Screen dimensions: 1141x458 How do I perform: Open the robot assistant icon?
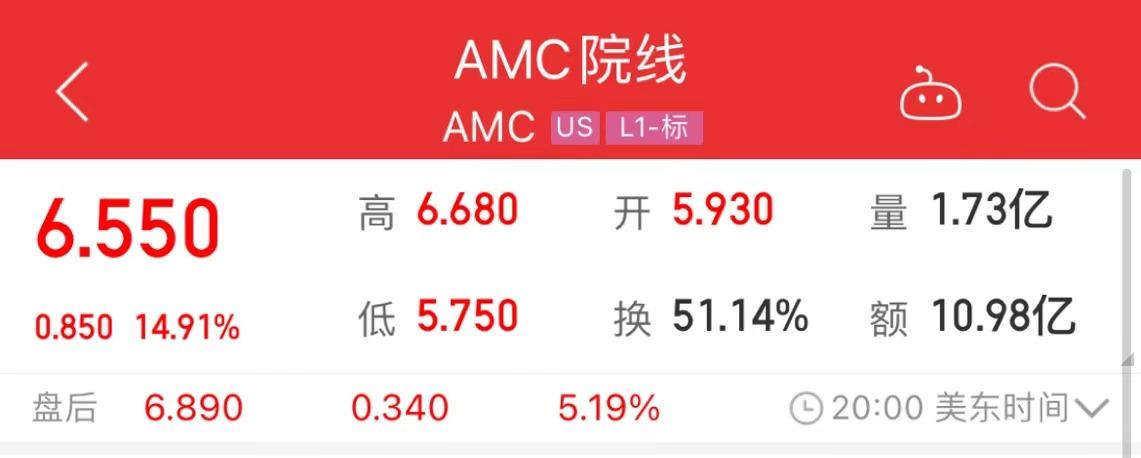(x=930, y=94)
